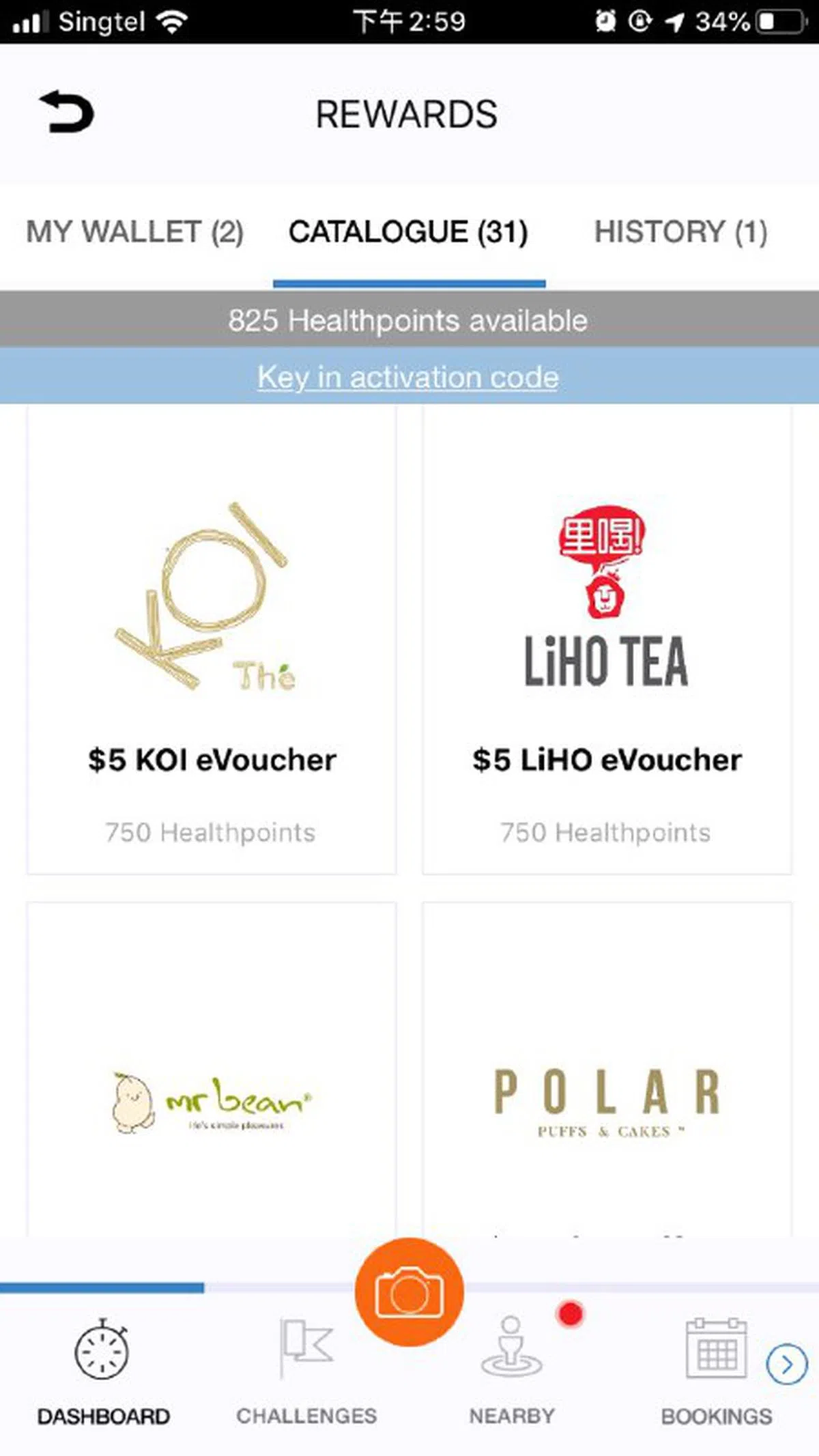Image resolution: width=819 pixels, height=1456 pixels.
Task: Open the $5 KOI eVoucher reward
Action: 212,640
